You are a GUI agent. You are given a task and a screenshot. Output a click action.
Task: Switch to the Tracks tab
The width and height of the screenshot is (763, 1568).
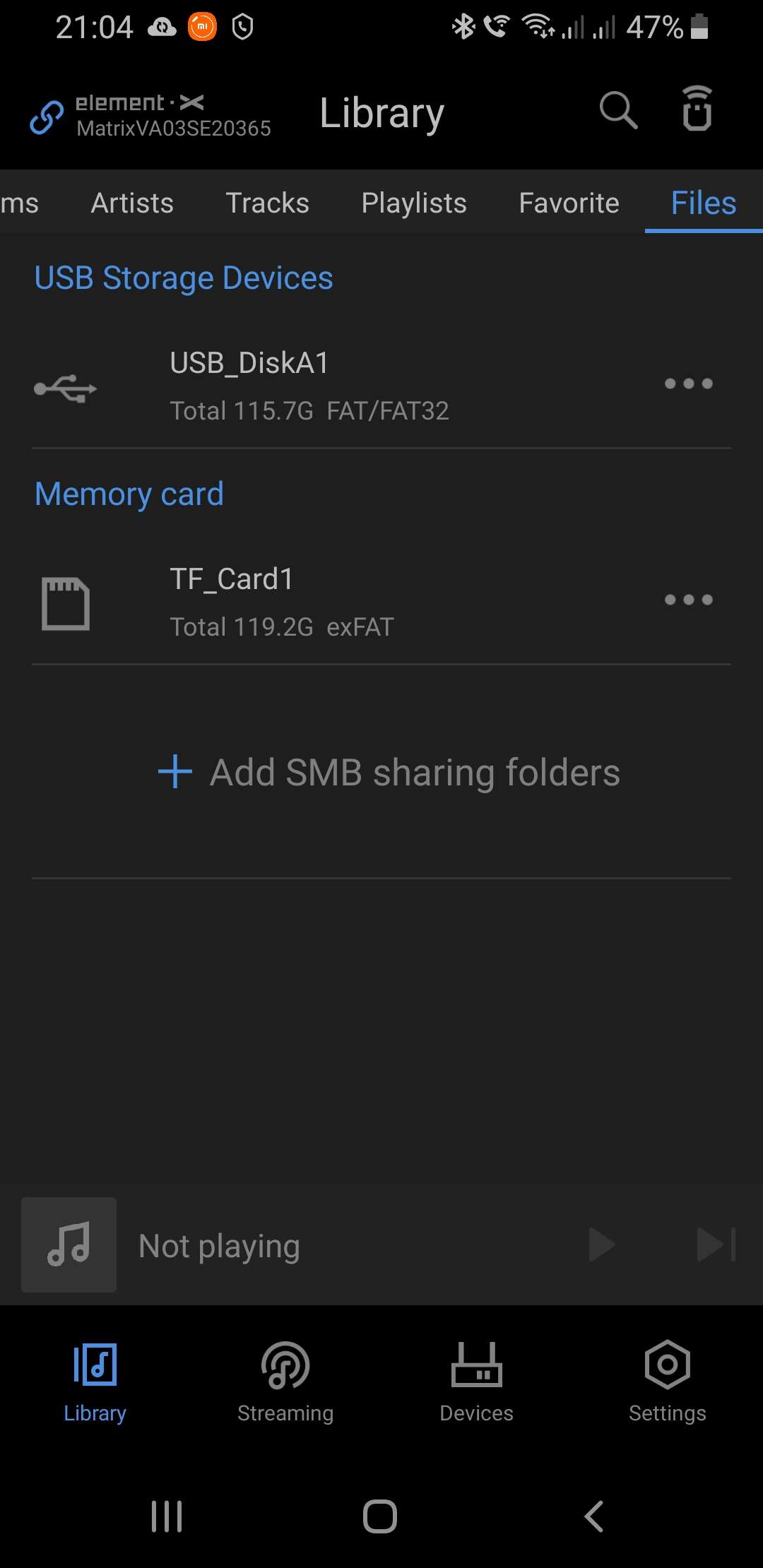click(267, 203)
